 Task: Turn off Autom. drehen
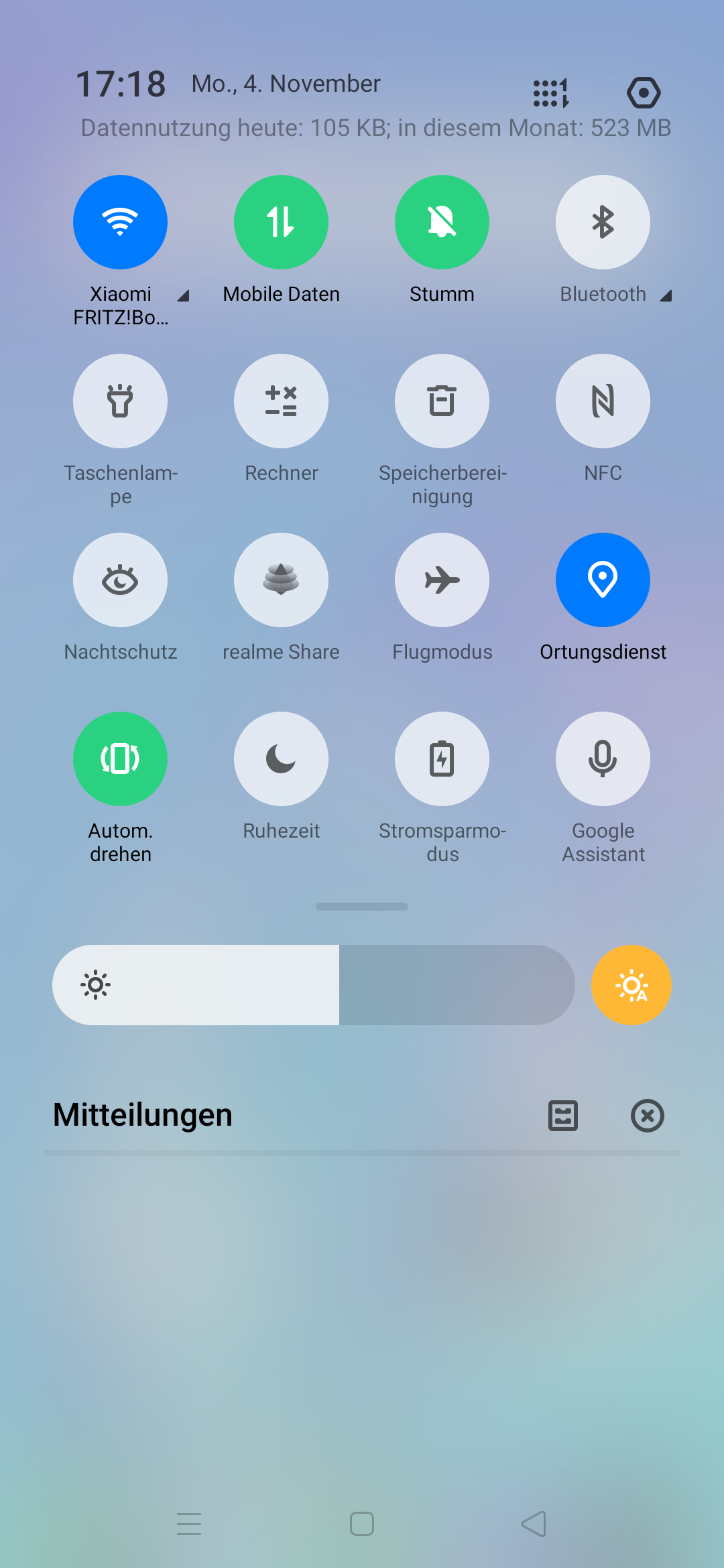click(120, 759)
